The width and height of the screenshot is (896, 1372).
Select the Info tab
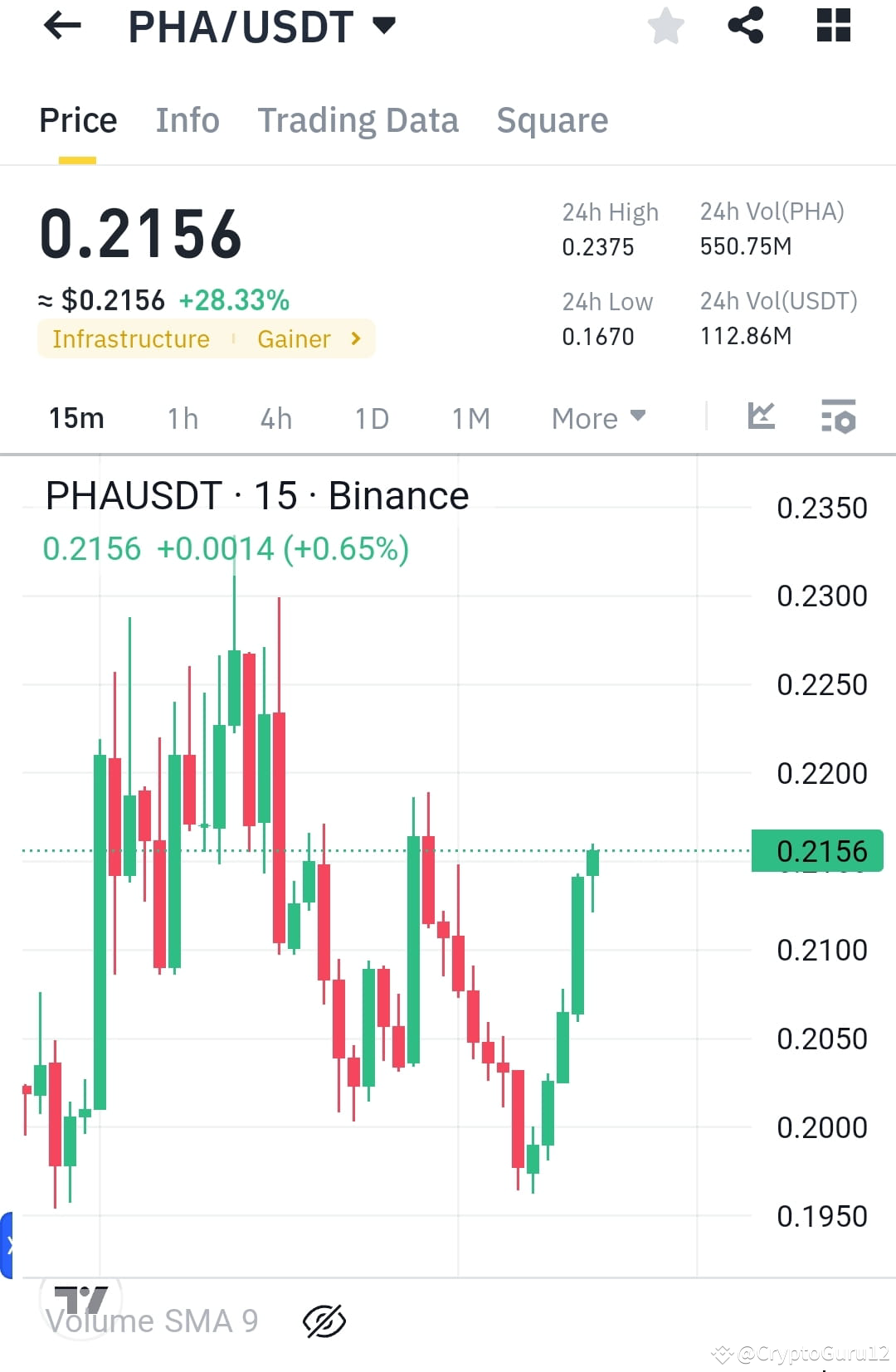(x=187, y=120)
